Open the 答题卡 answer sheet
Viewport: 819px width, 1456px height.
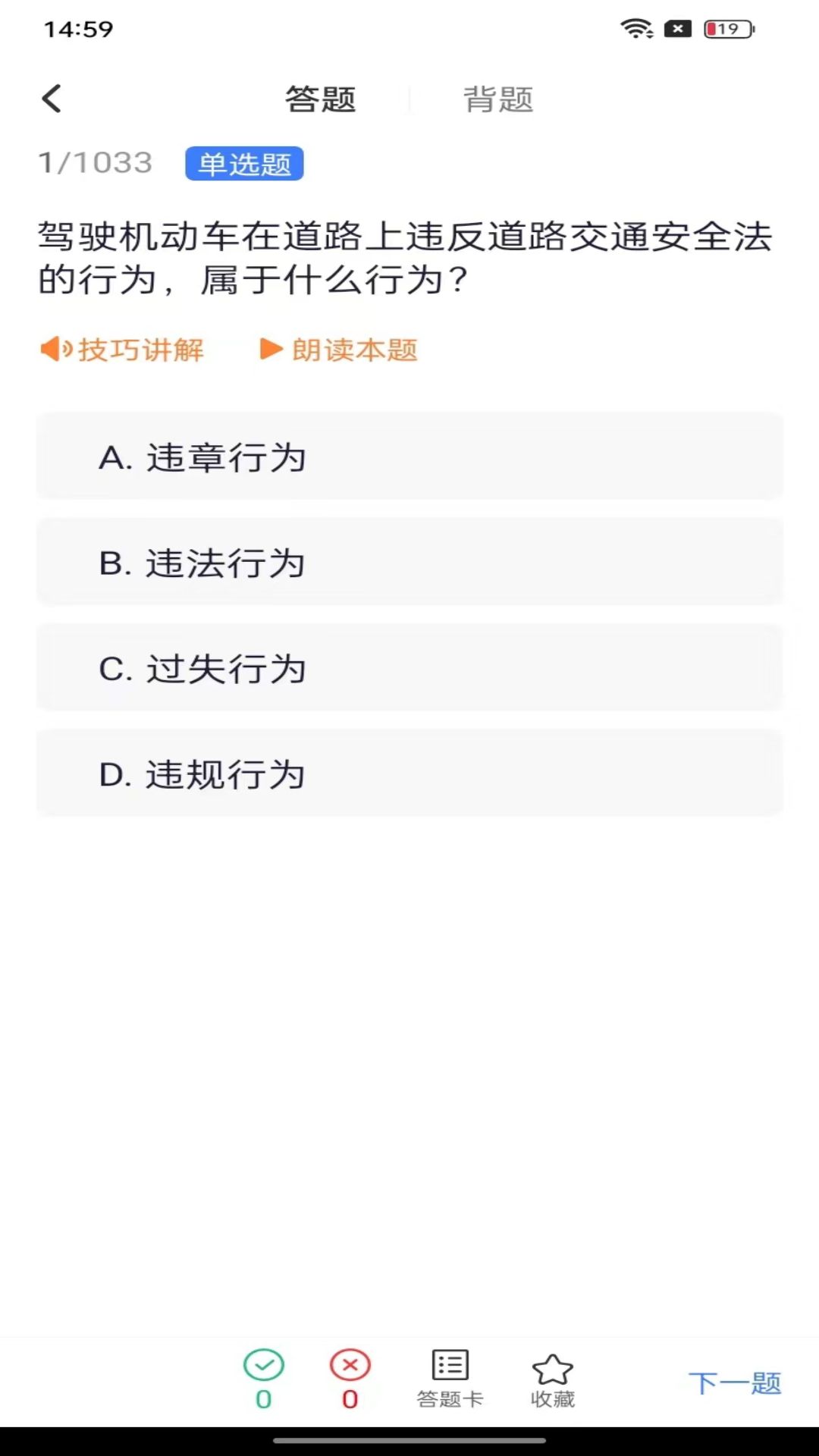tap(450, 1379)
